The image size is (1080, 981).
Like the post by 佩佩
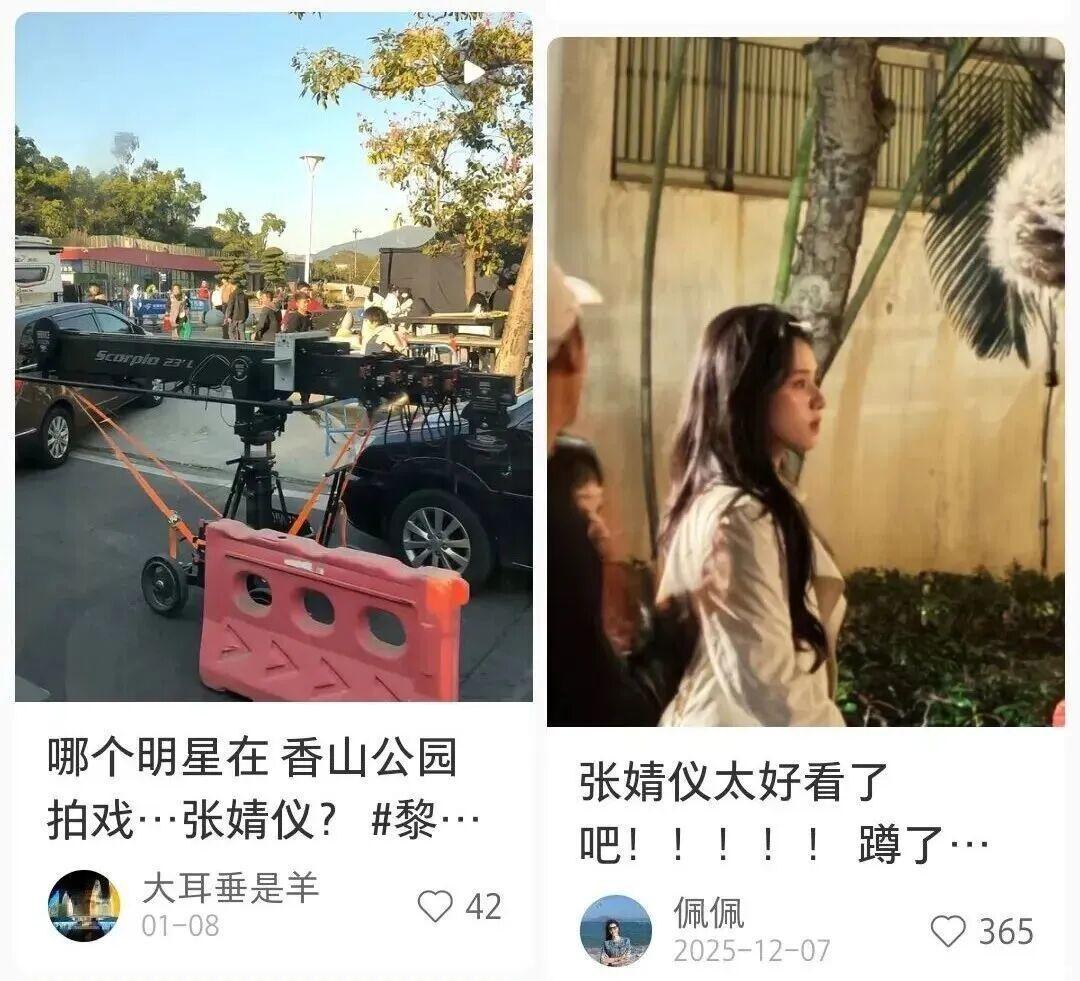coord(948,931)
